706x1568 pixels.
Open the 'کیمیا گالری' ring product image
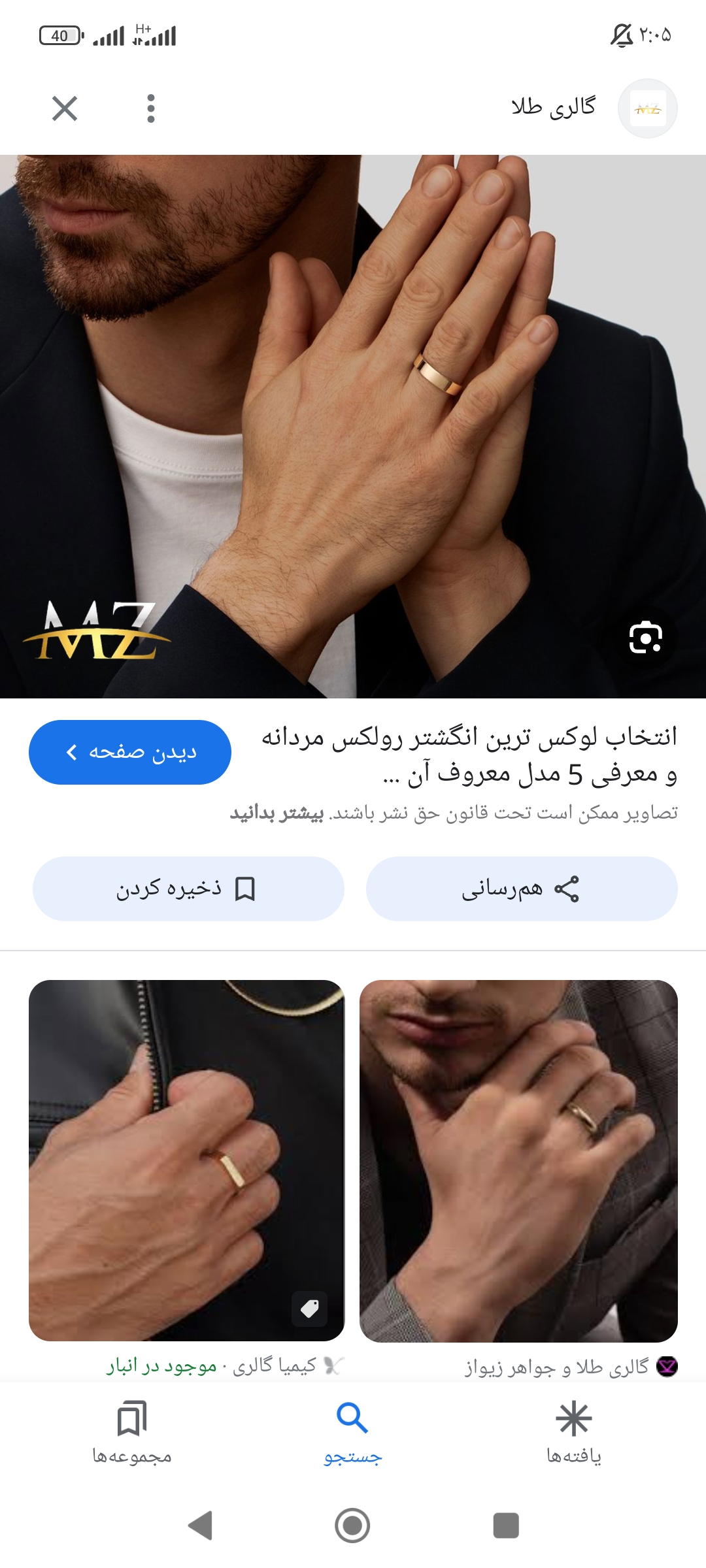tap(186, 1161)
